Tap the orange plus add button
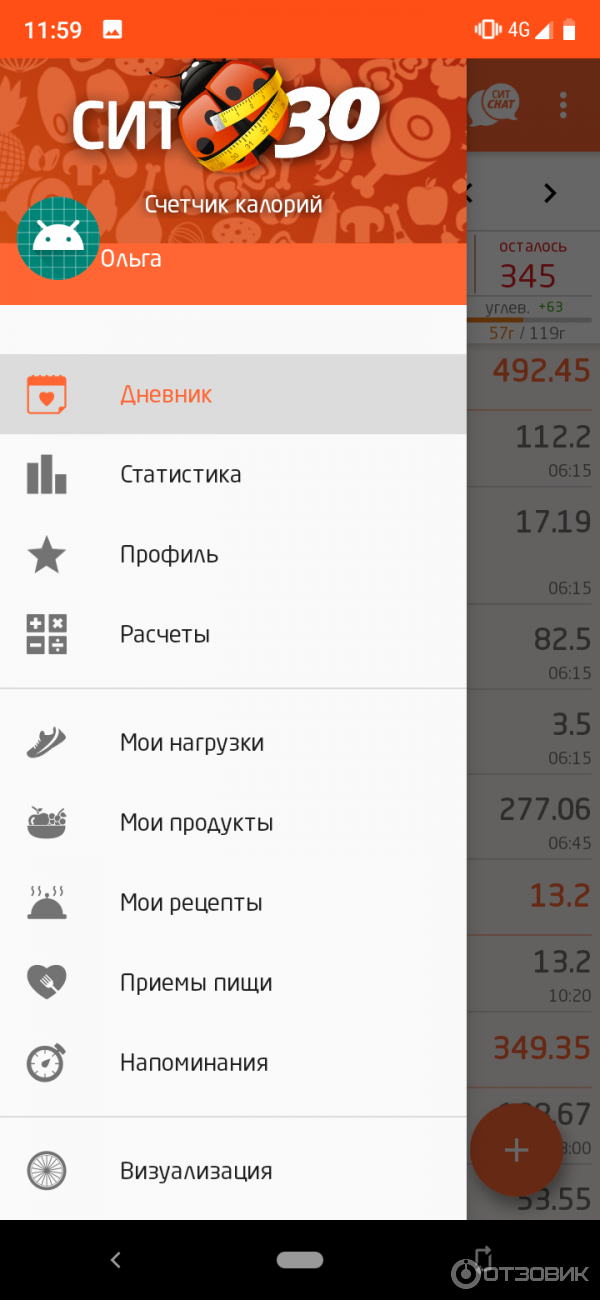The width and height of the screenshot is (600, 1300). pyautogui.click(x=516, y=1150)
